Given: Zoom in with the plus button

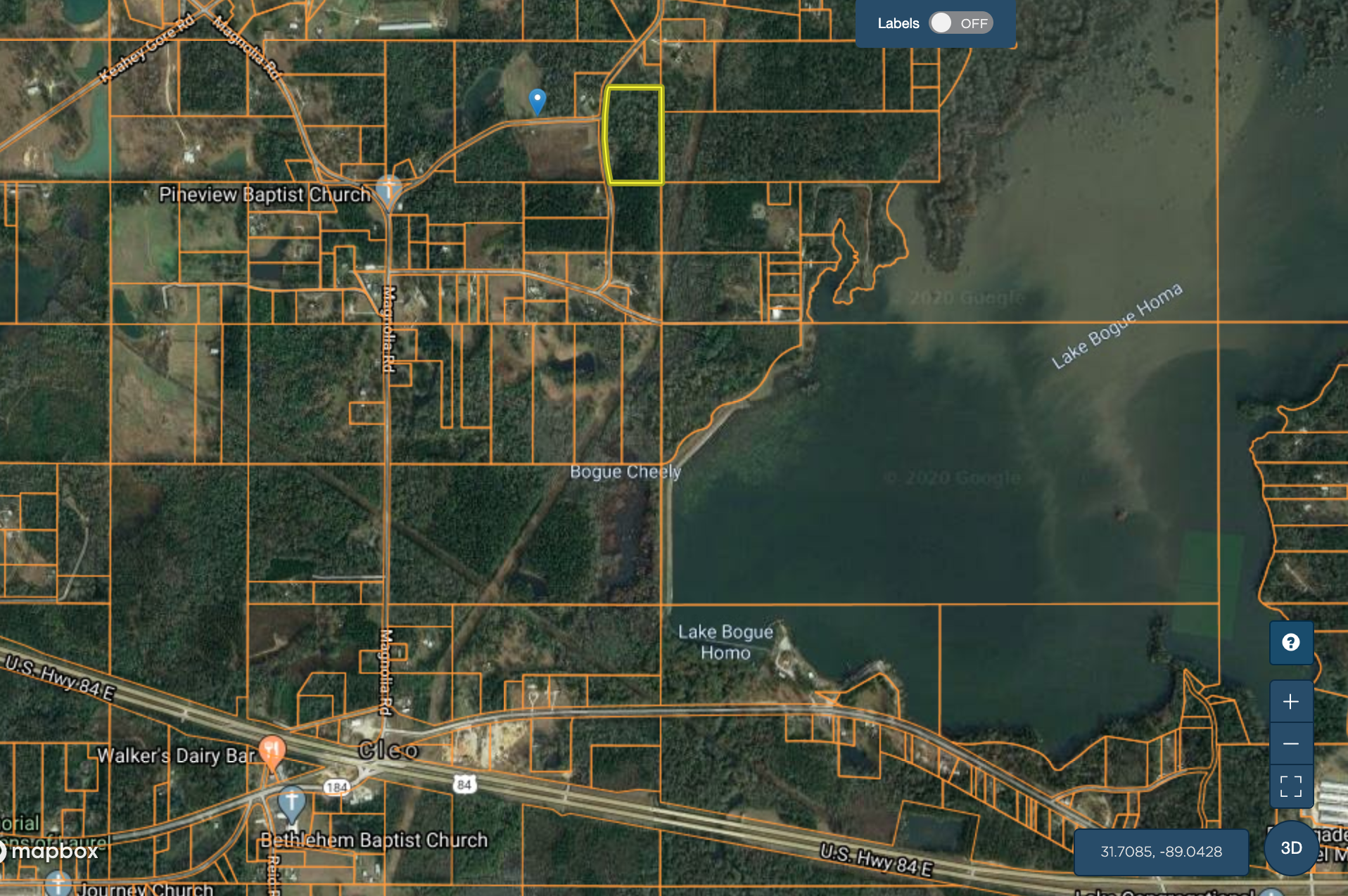Looking at the screenshot, I should coord(1290,701).
